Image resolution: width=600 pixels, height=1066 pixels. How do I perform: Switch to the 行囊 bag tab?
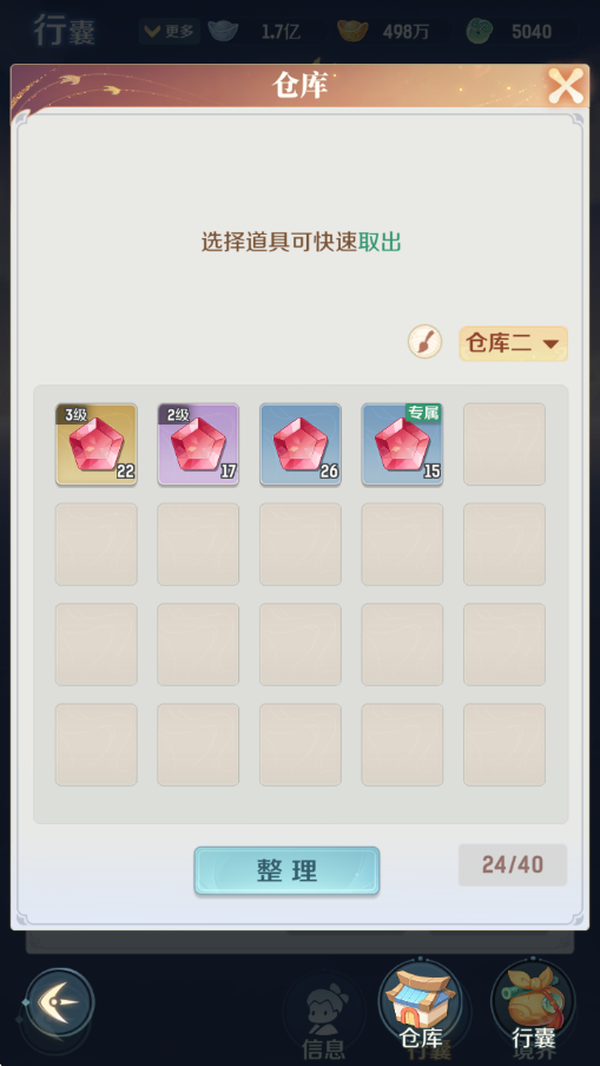[532, 1008]
